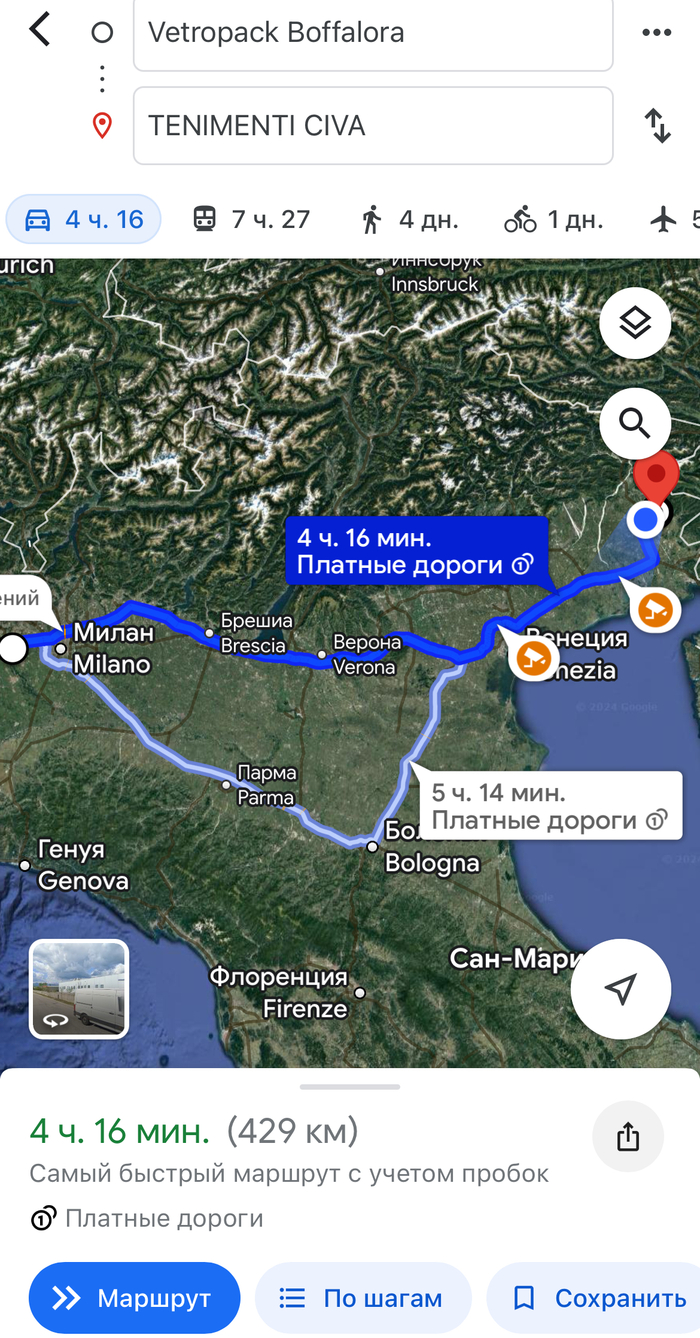Screen dimensions: 700x1338
Task: Switch to walking mode 4 дн.
Action: click(410, 219)
